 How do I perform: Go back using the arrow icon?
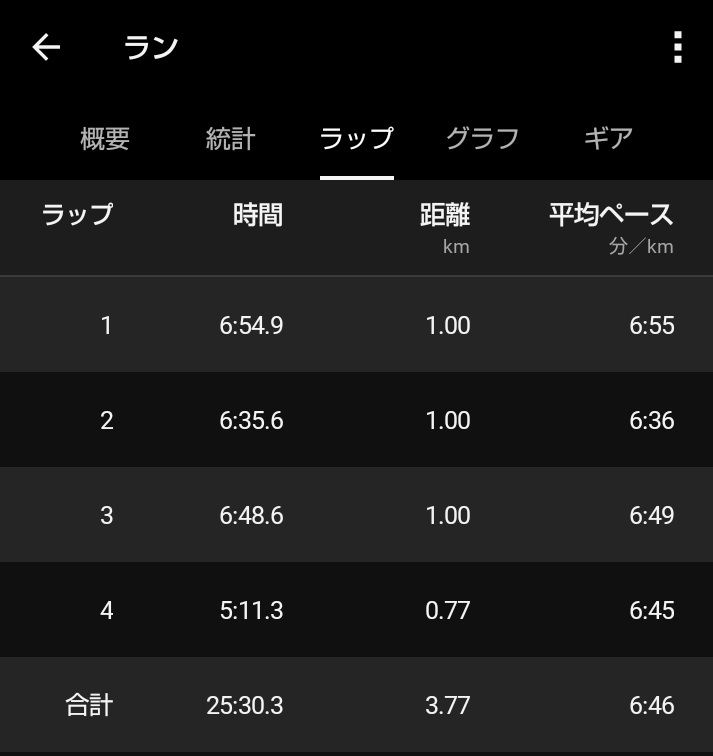46,47
